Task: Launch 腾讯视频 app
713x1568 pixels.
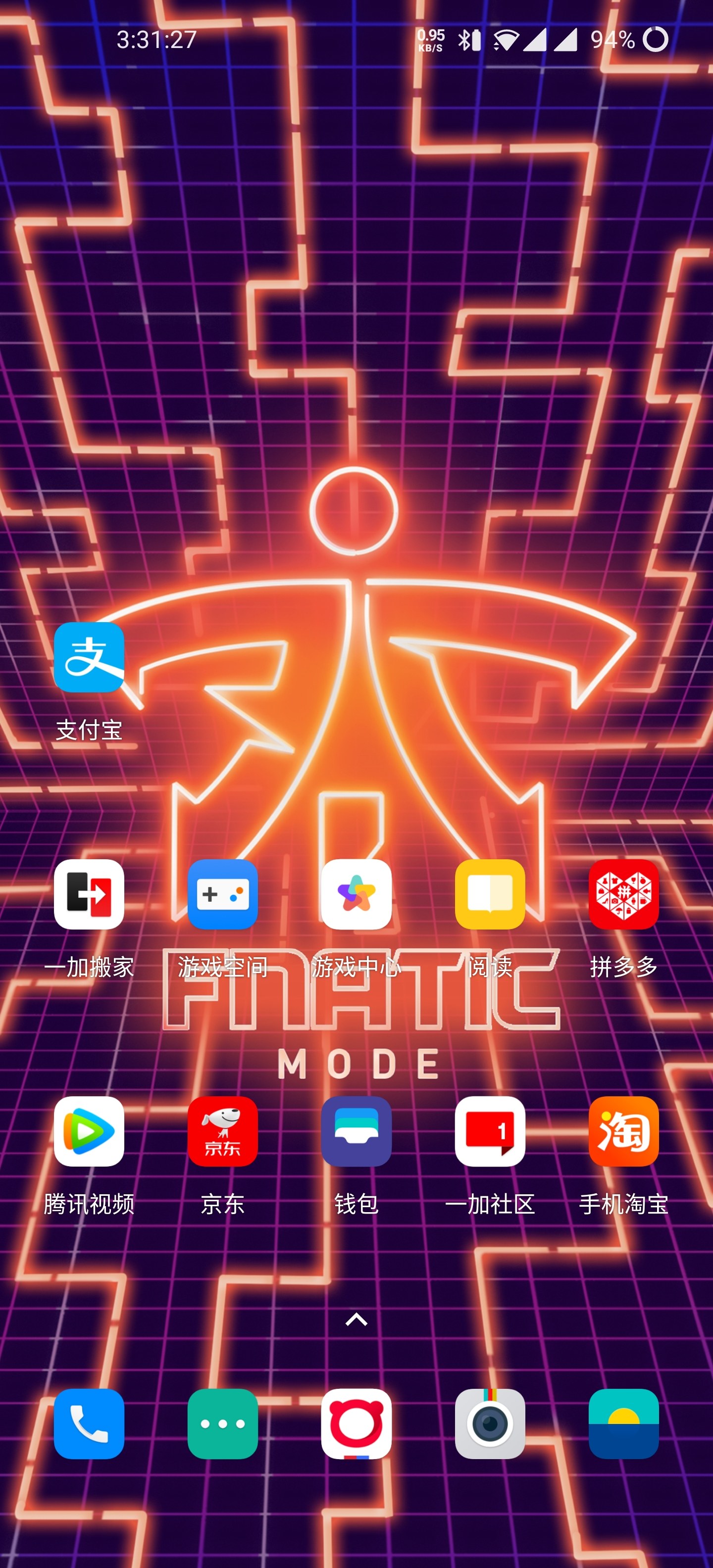Action: [x=89, y=1131]
